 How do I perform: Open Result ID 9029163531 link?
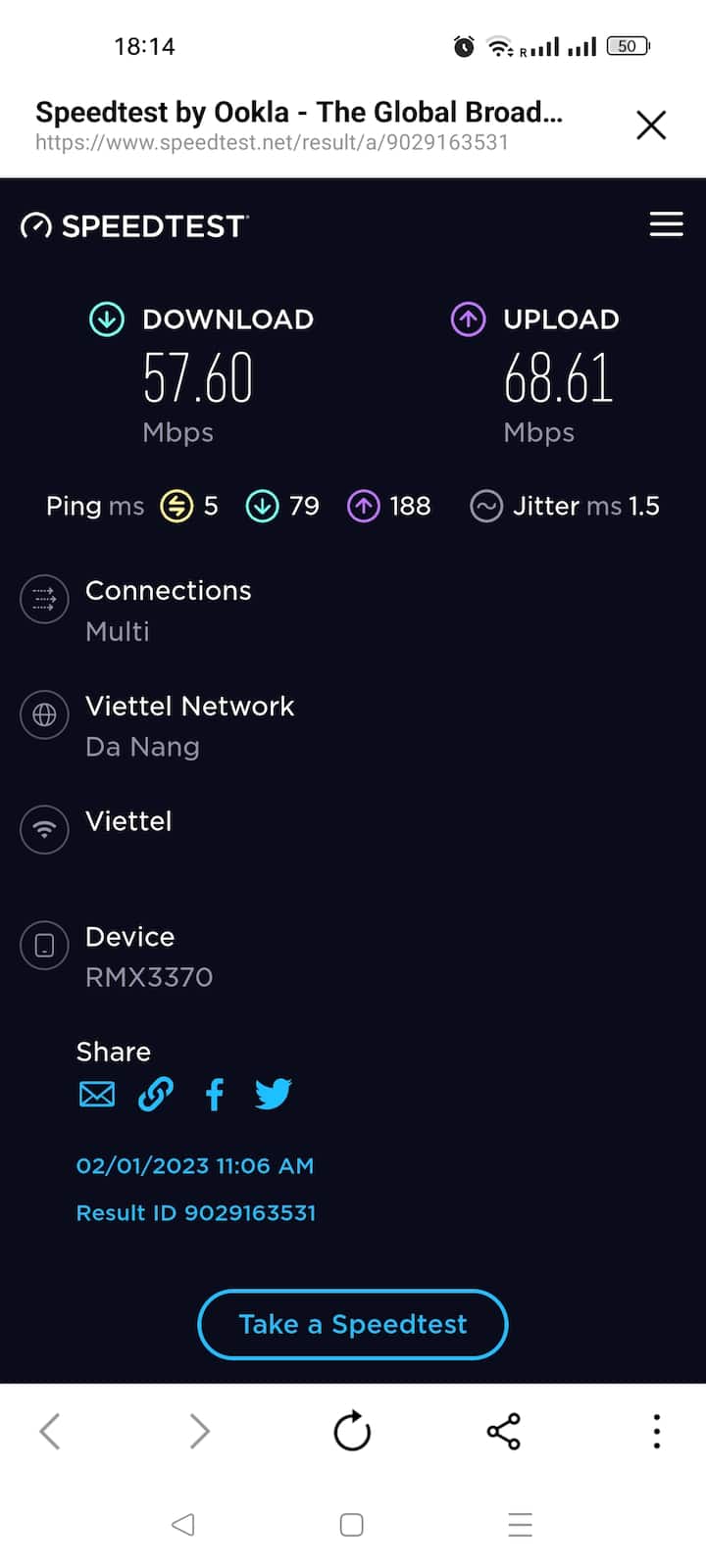(x=196, y=1213)
